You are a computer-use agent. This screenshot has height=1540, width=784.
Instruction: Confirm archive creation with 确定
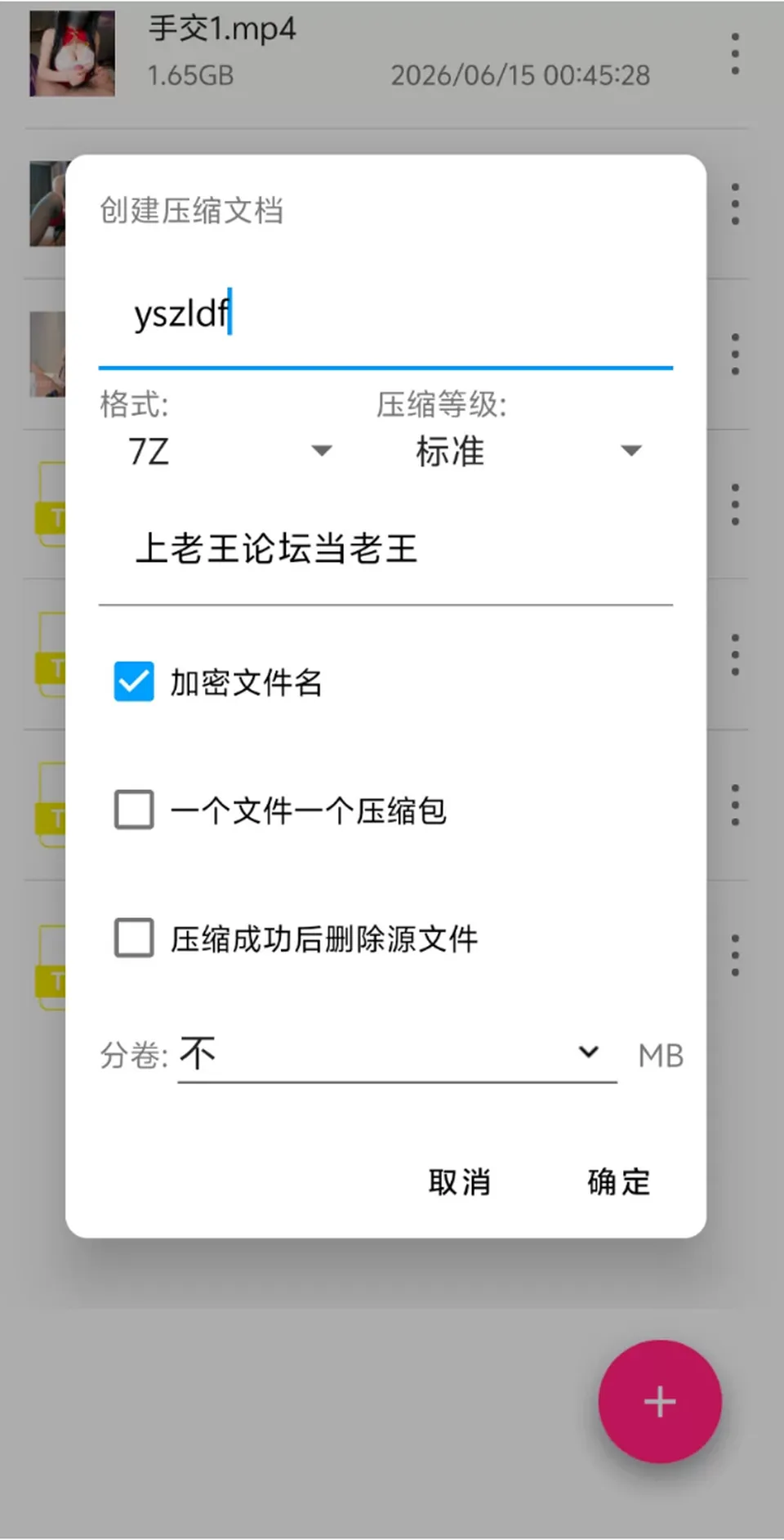coord(618,1182)
